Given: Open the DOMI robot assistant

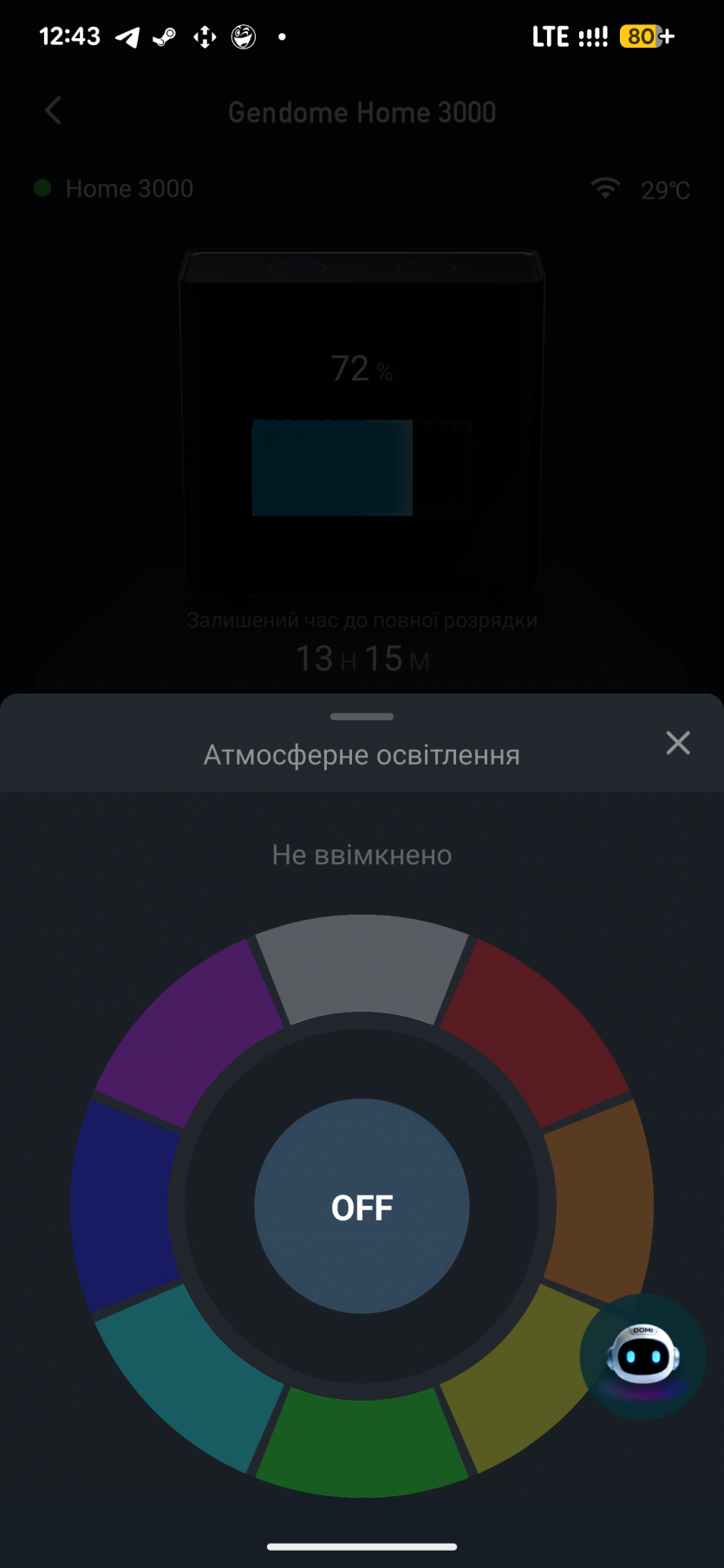Looking at the screenshot, I should pyautogui.click(x=642, y=1356).
